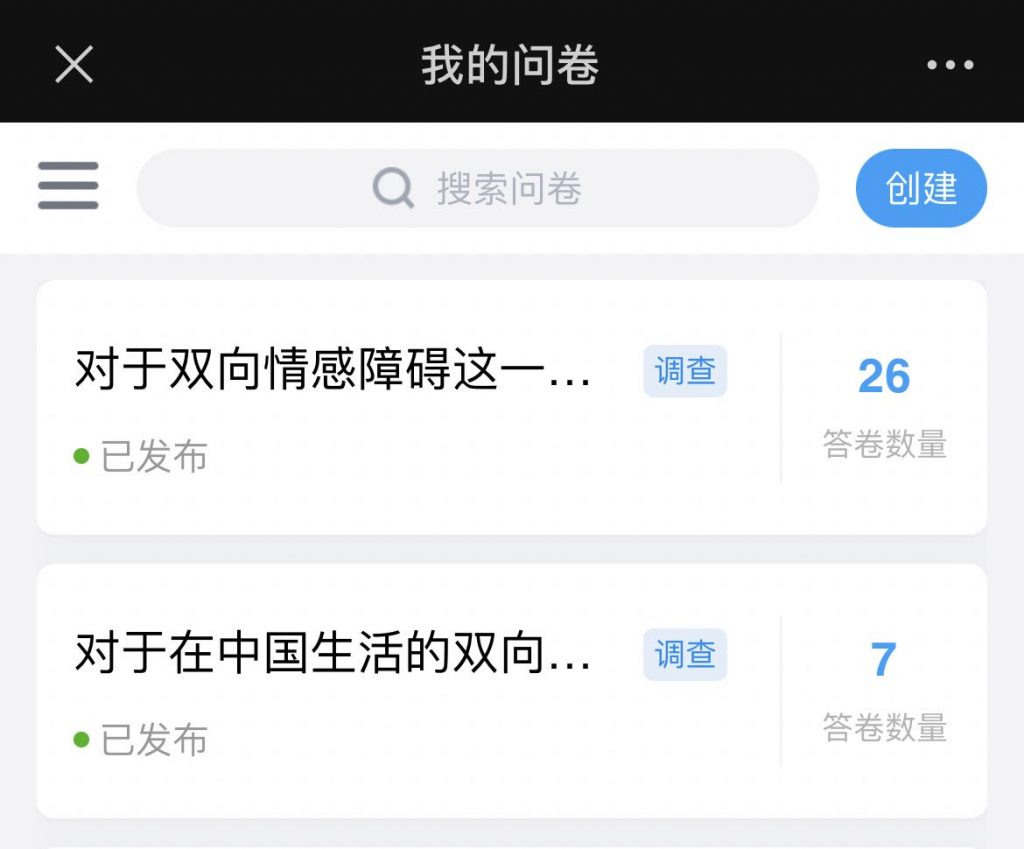
Task: Open the three-dot overflow menu
Action: point(949,65)
